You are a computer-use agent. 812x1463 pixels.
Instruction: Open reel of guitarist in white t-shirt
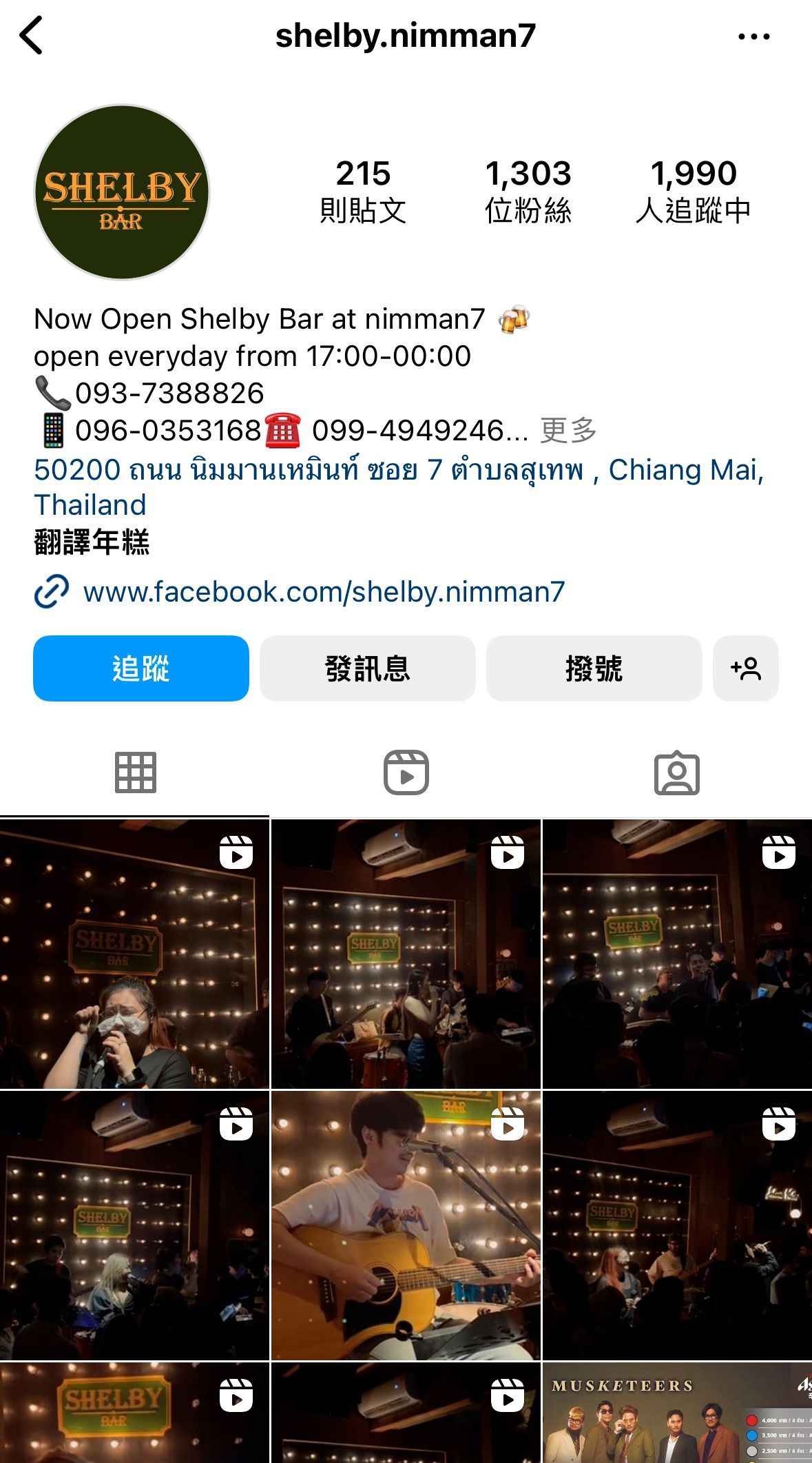point(406,1225)
